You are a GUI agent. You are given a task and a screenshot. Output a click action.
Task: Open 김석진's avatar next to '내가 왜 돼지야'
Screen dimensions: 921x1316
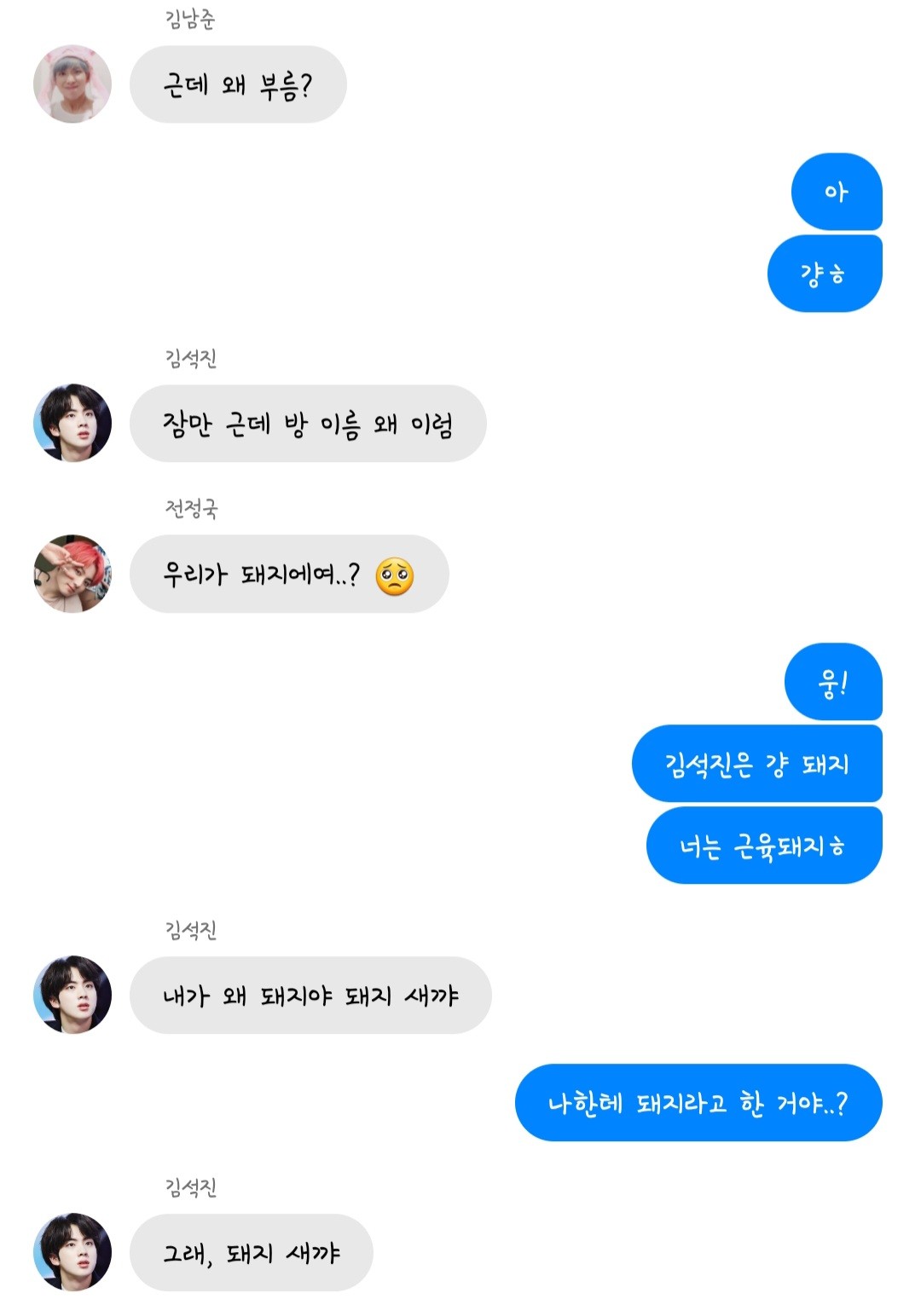tap(72, 995)
